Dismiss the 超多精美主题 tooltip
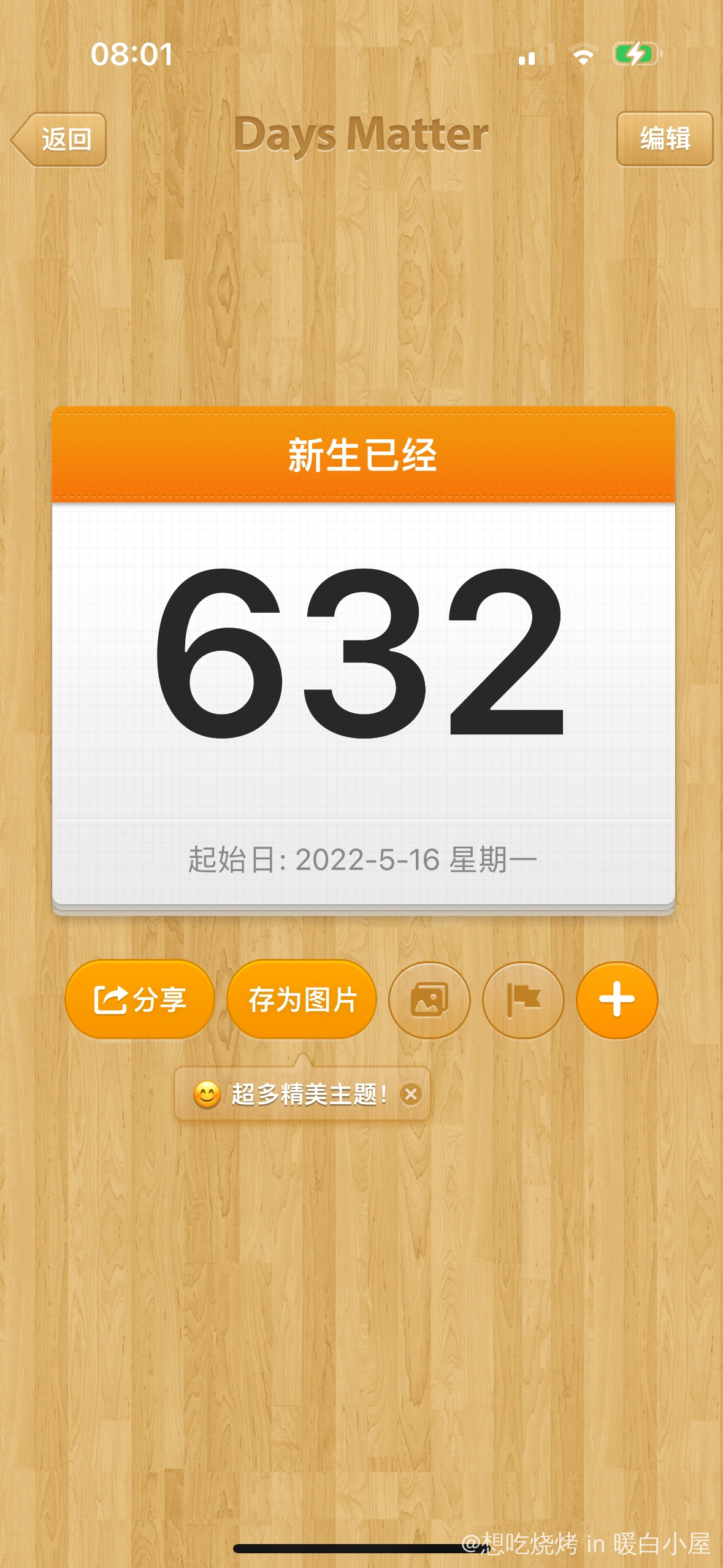723x1568 pixels. tap(411, 1094)
